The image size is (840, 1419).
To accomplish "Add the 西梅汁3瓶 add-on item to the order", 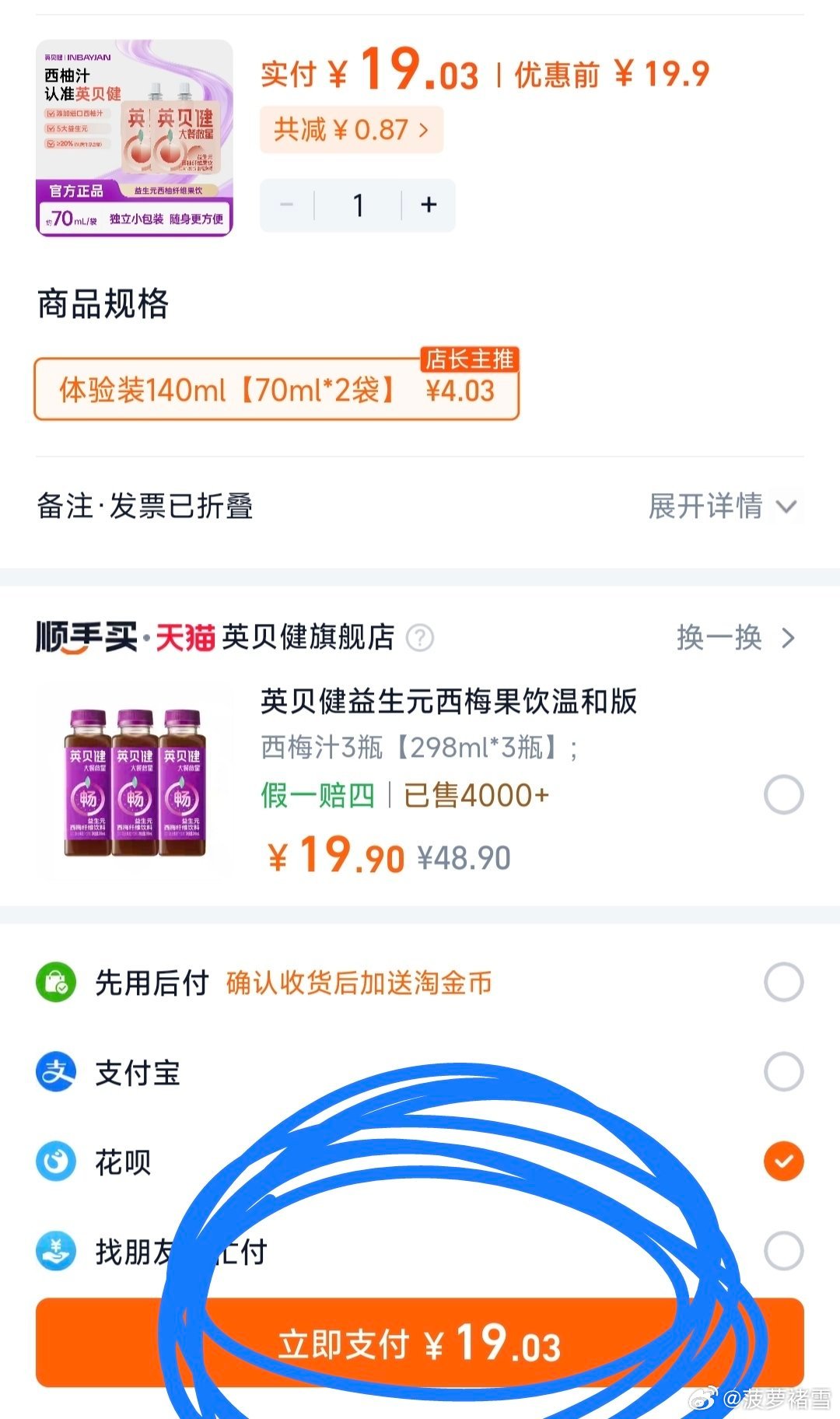I will tap(783, 795).
